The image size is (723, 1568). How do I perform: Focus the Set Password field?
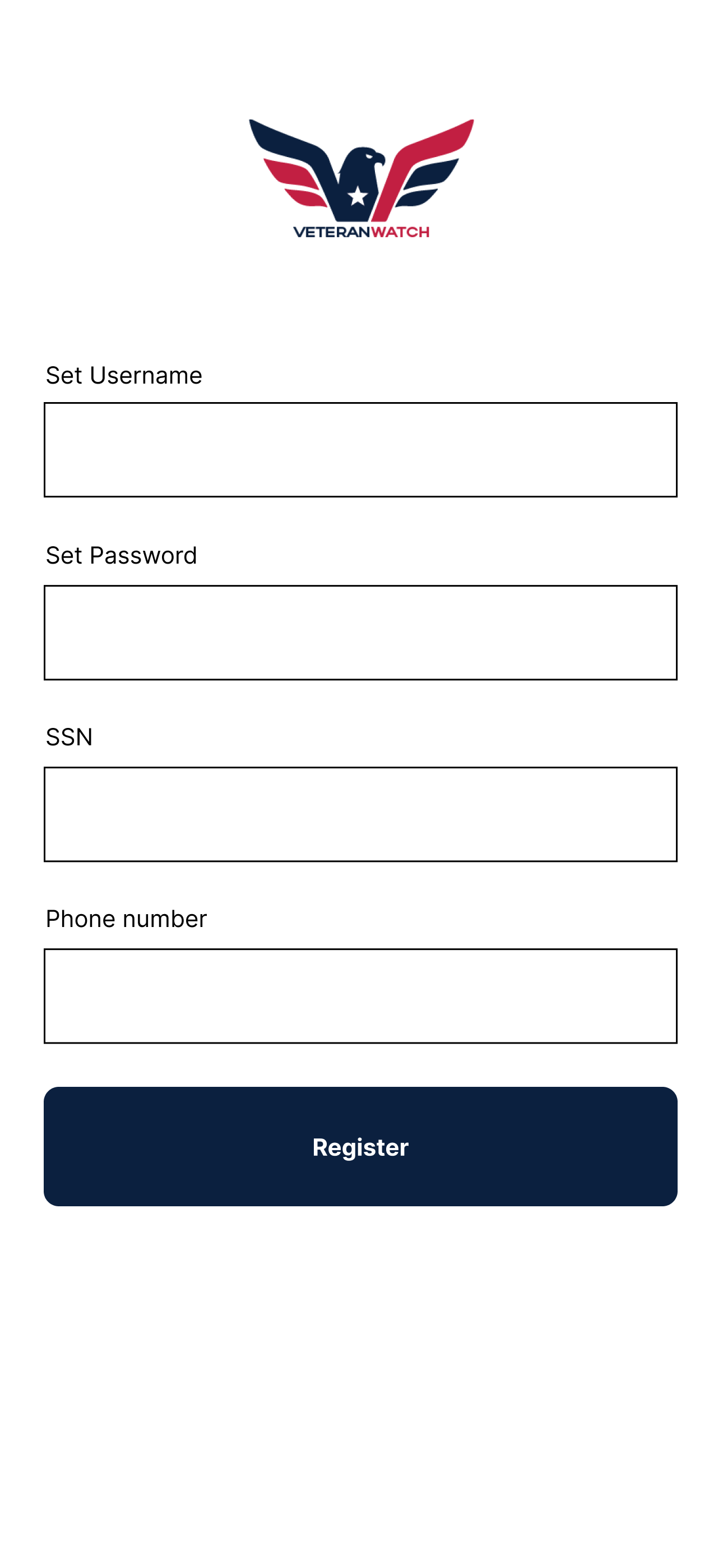coord(360,633)
